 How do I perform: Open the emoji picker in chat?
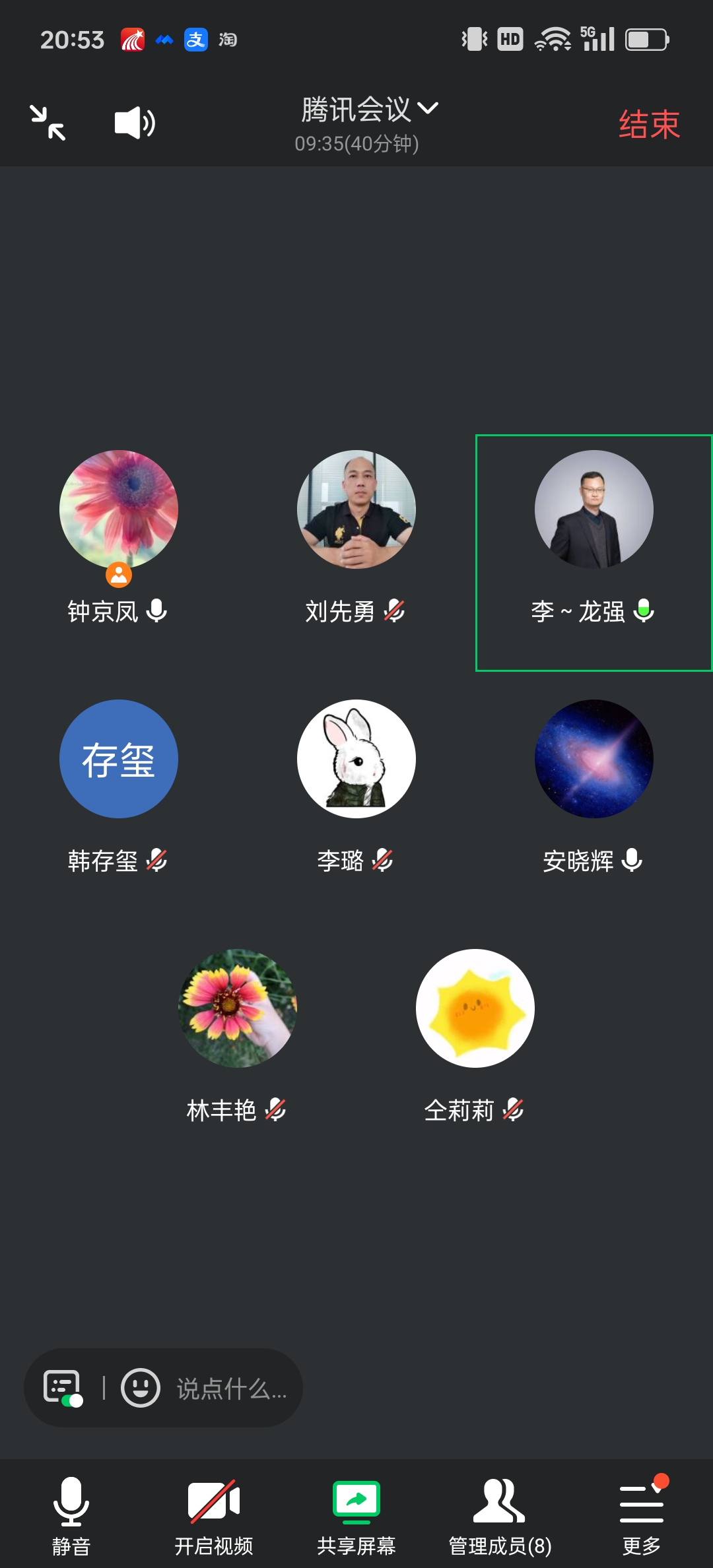point(140,1388)
